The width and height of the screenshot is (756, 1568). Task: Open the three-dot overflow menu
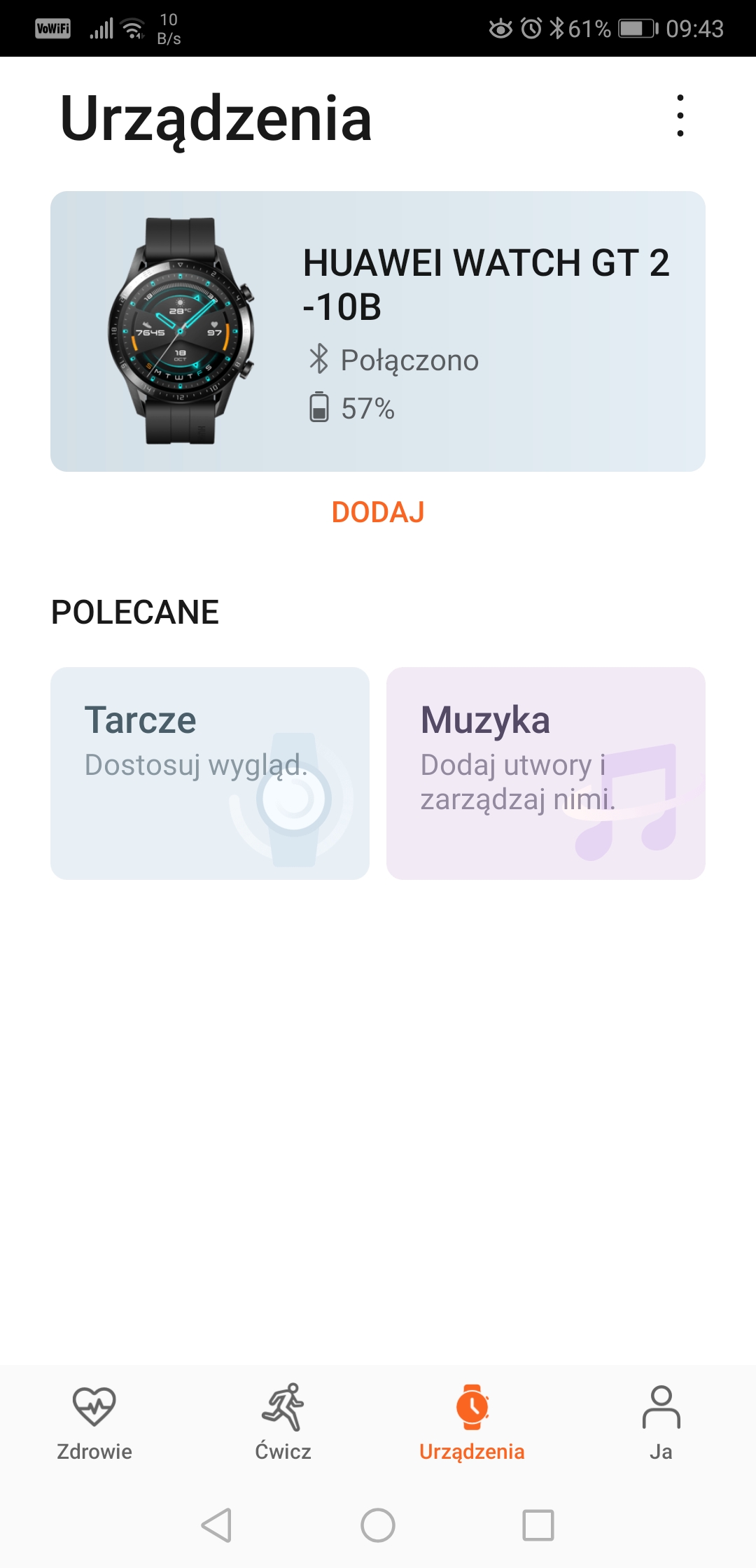tap(680, 116)
